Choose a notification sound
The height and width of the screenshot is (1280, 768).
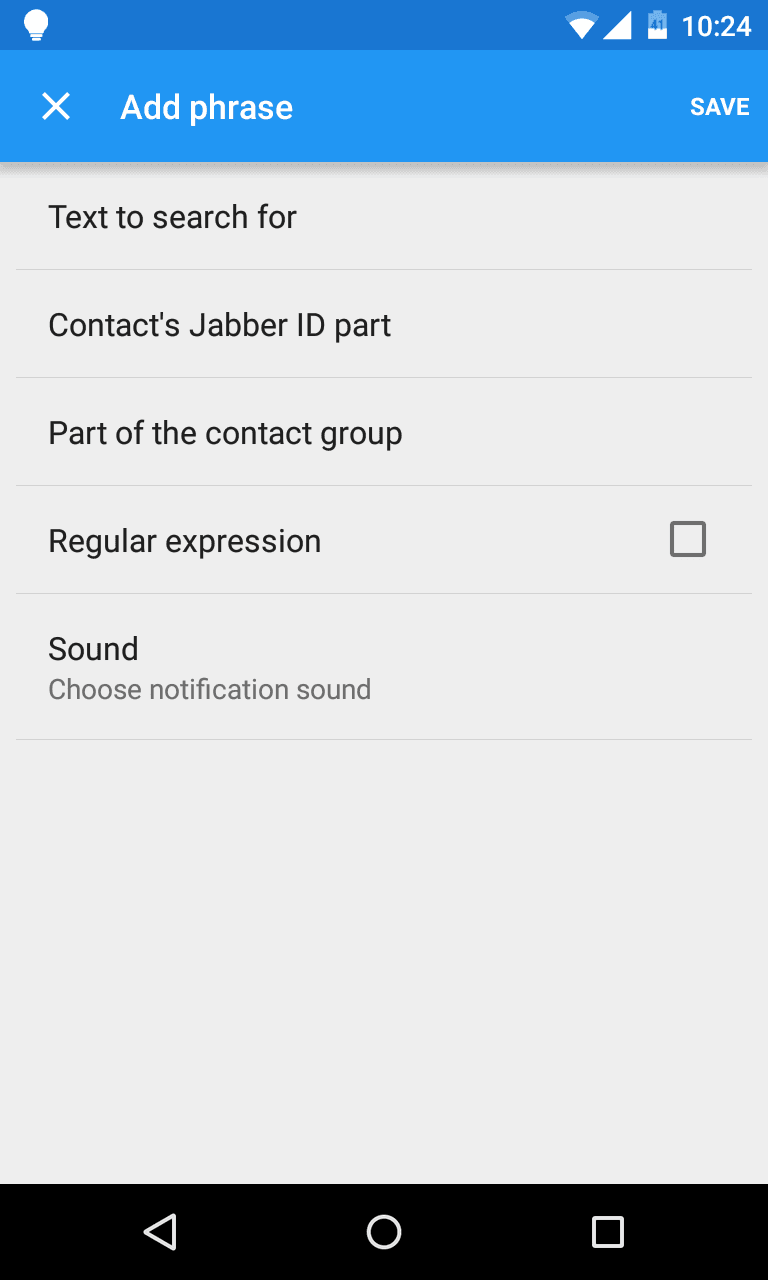[x=384, y=667]
